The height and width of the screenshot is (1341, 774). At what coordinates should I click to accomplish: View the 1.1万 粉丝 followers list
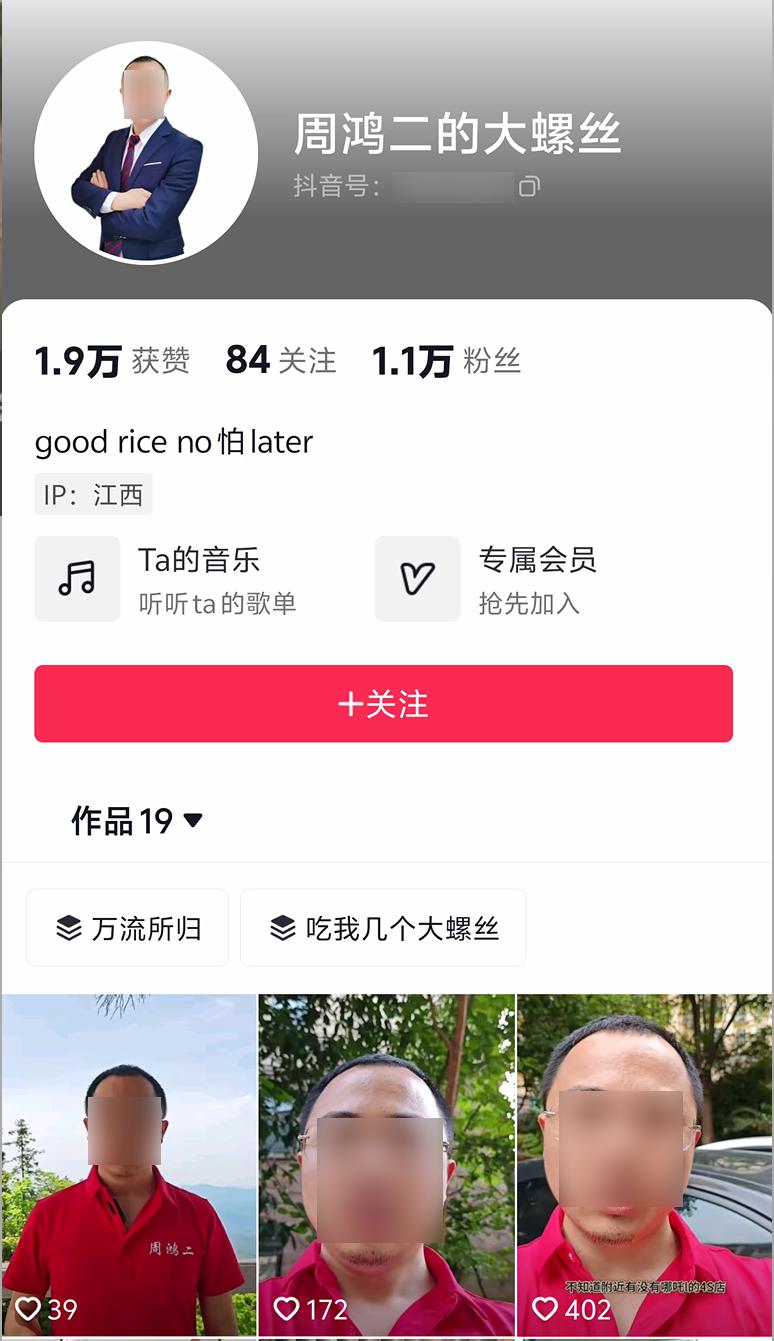pyautogui.click(x=446, y=361)
